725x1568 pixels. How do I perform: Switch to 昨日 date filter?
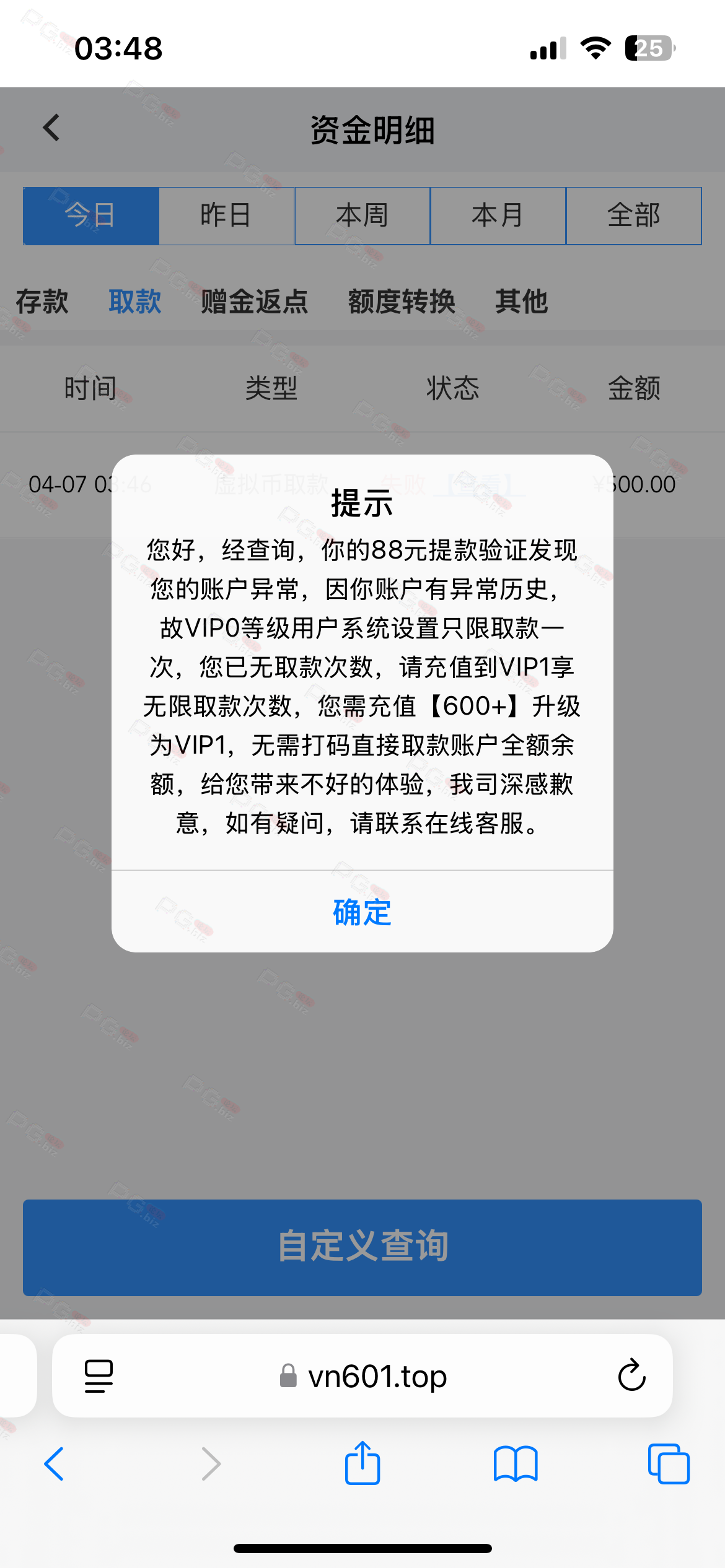[x=226, y=216]
